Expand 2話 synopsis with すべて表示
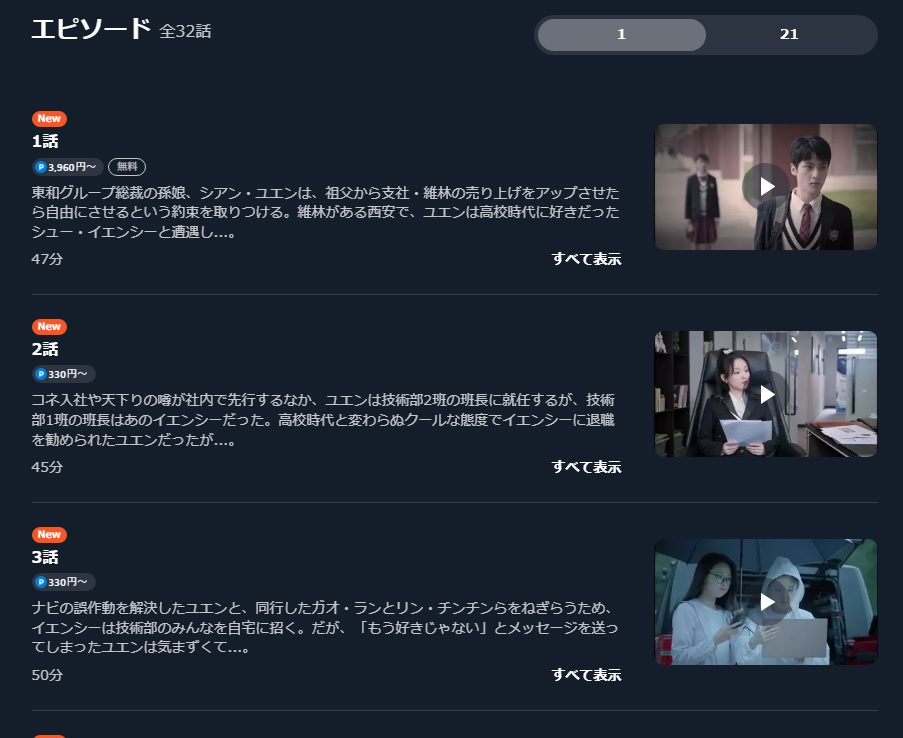Screen dimensions: 903x738 [586, 467]
